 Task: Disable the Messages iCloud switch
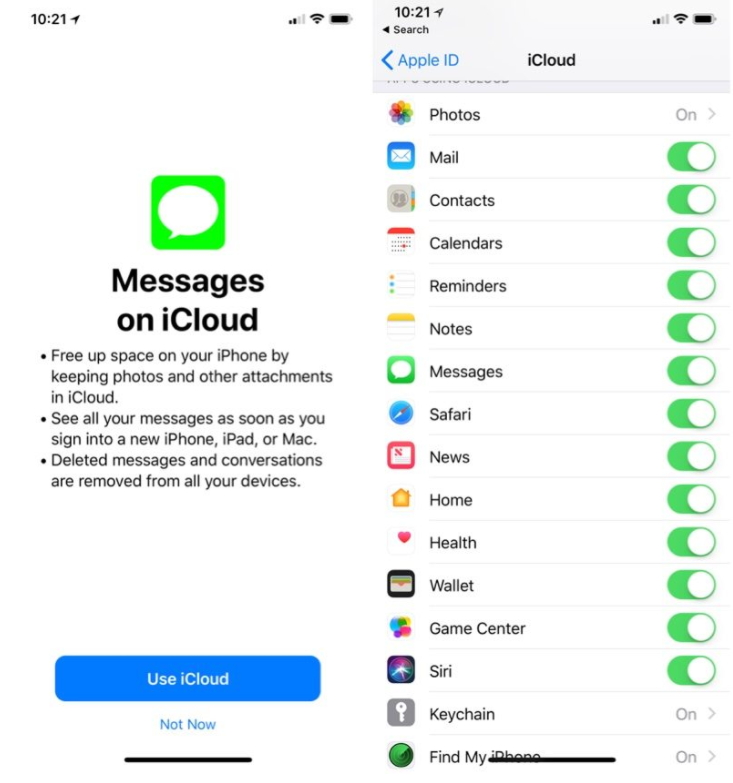coord(691,371)
